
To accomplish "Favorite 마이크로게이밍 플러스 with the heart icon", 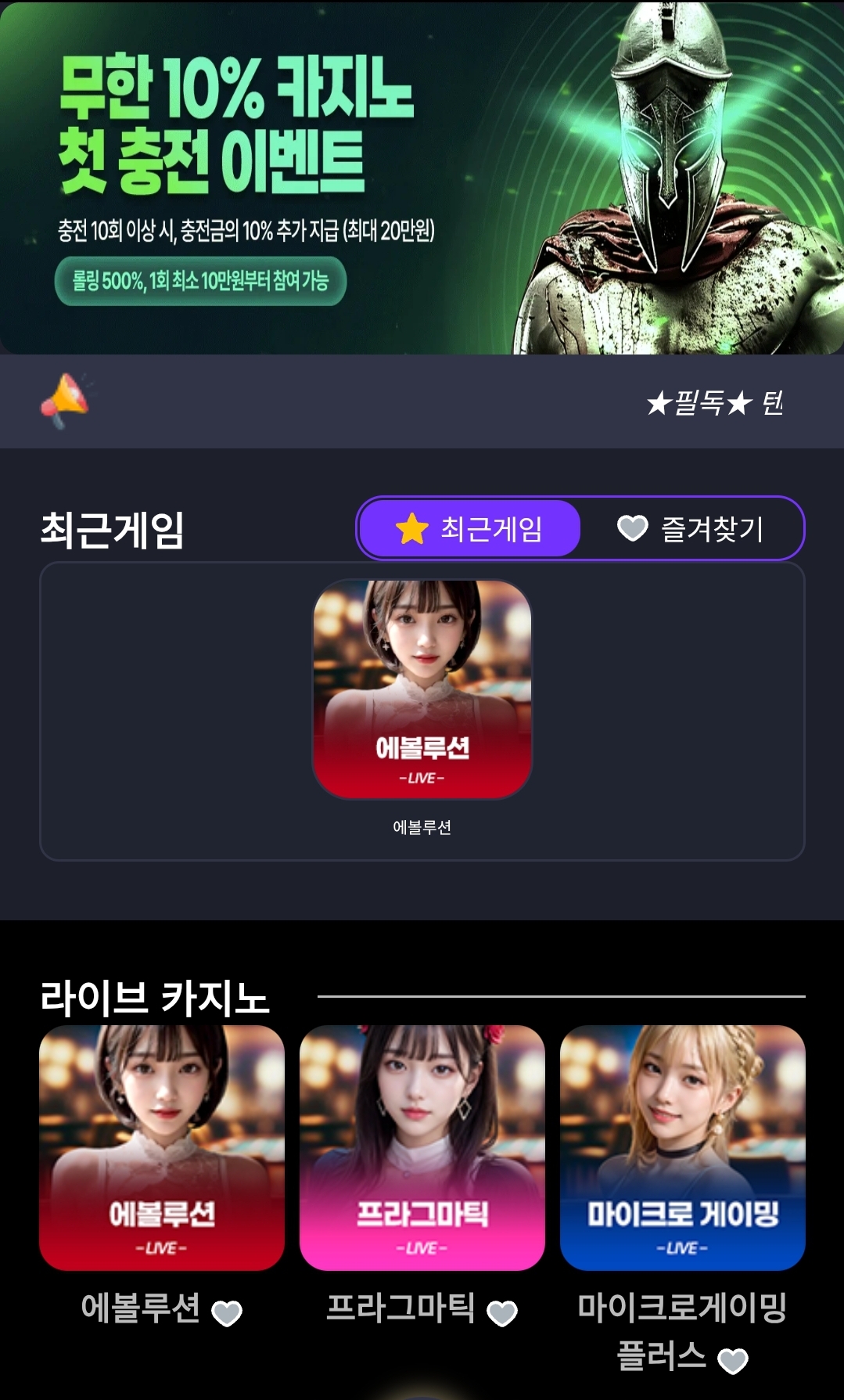I will pyautogui.click(x=733, y=1361).
